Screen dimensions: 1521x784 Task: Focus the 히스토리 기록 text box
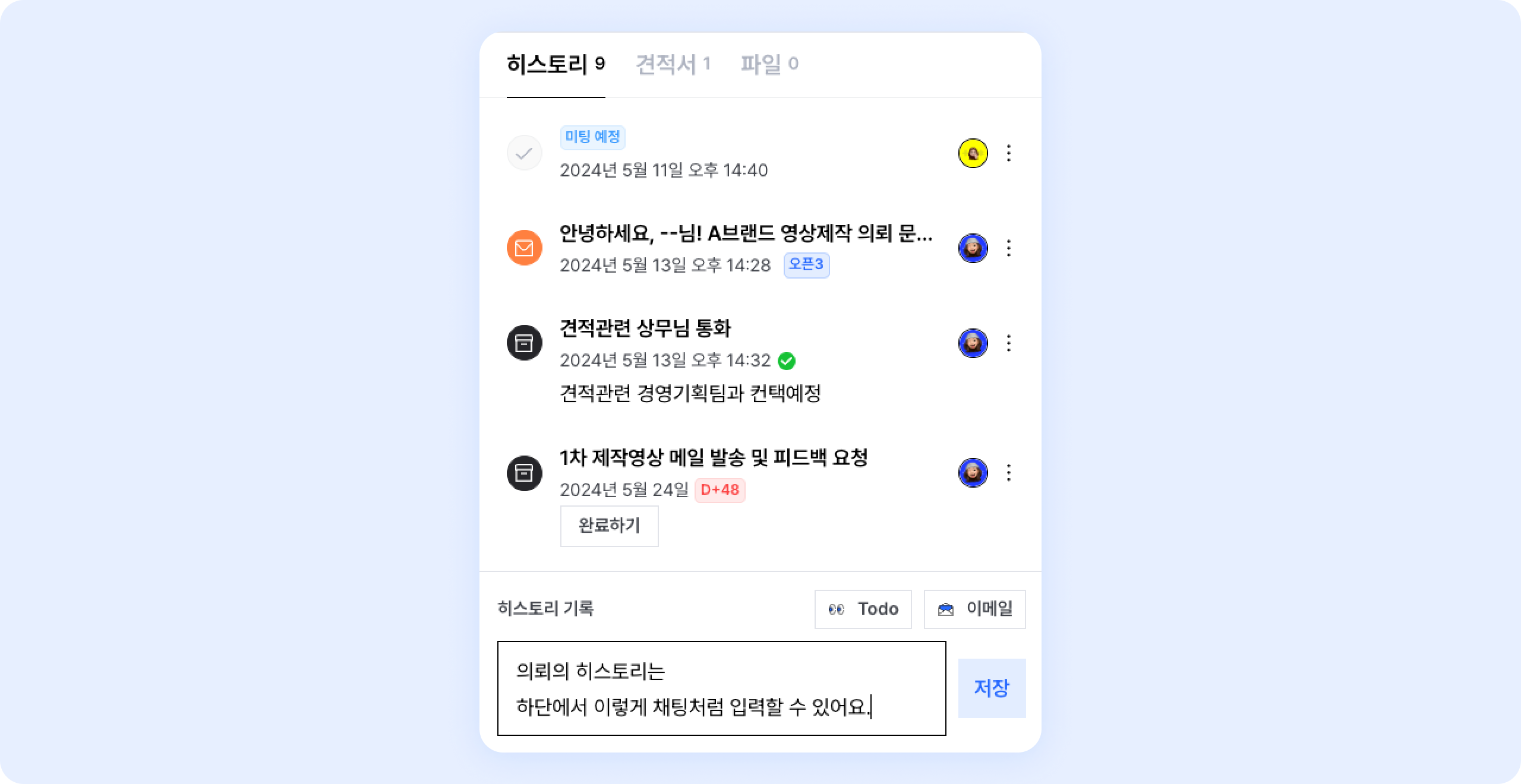pos(721,688)
